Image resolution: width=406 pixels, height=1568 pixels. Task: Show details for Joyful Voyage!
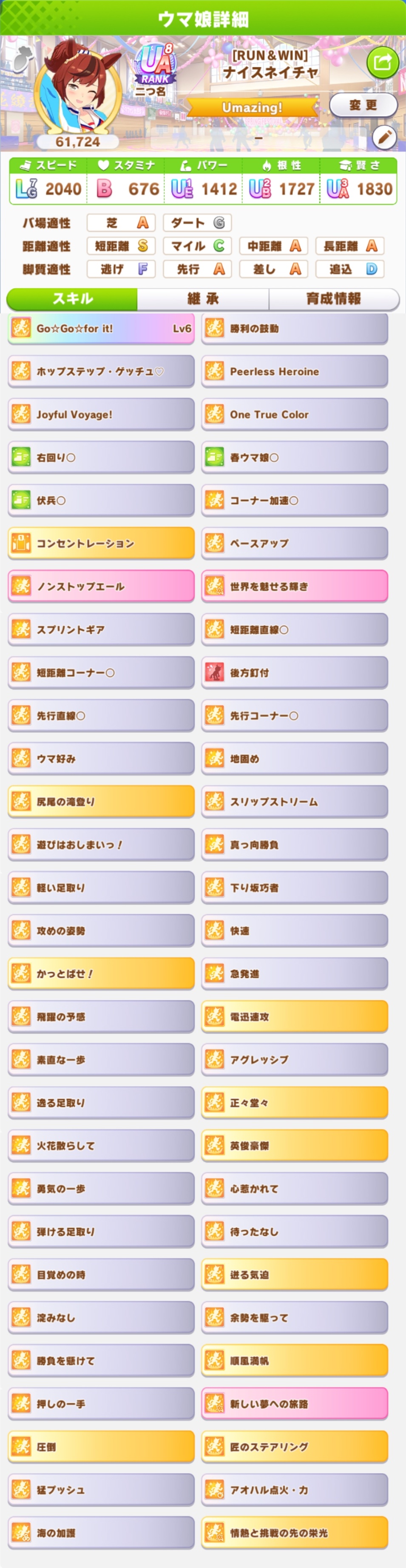(101, 415)
